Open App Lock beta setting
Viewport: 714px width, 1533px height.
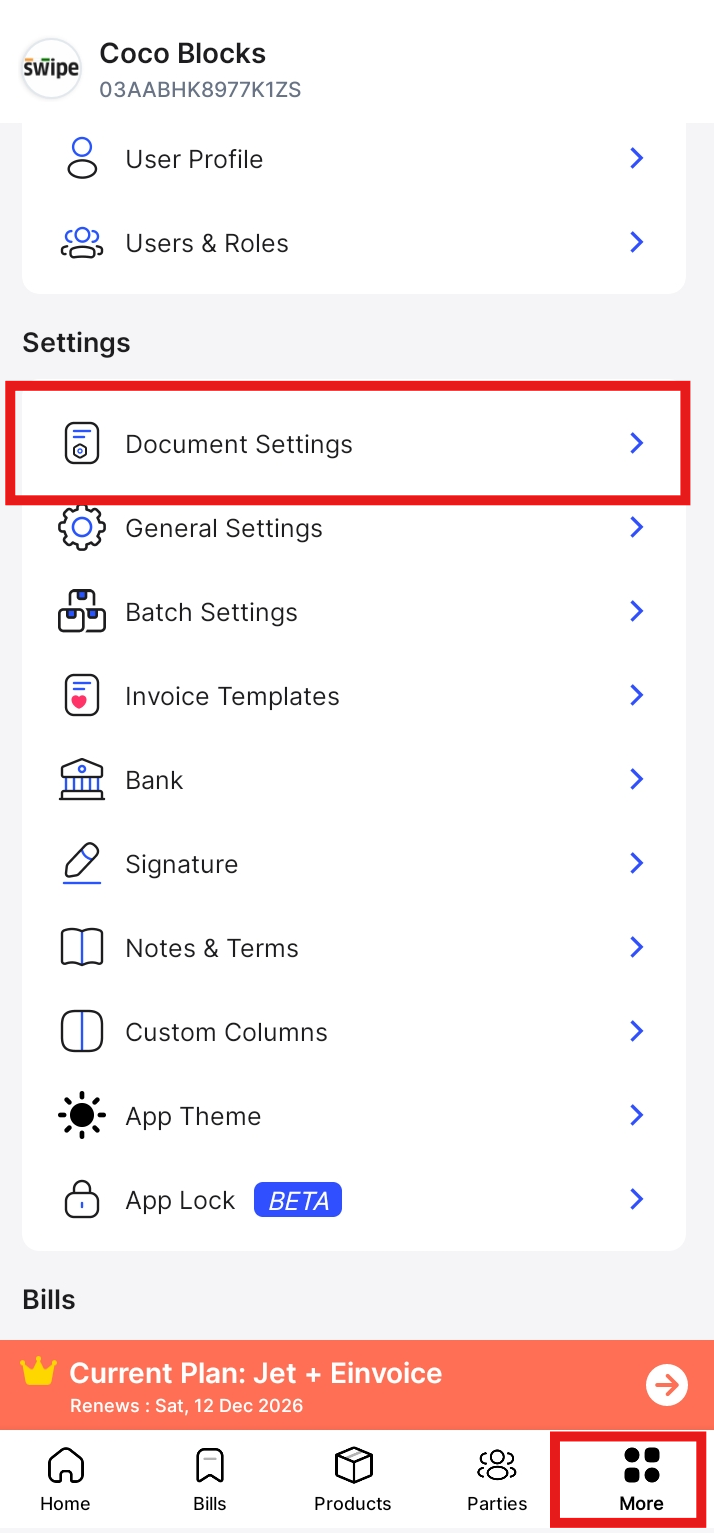pyautogui.click(x=354, y=1200)
